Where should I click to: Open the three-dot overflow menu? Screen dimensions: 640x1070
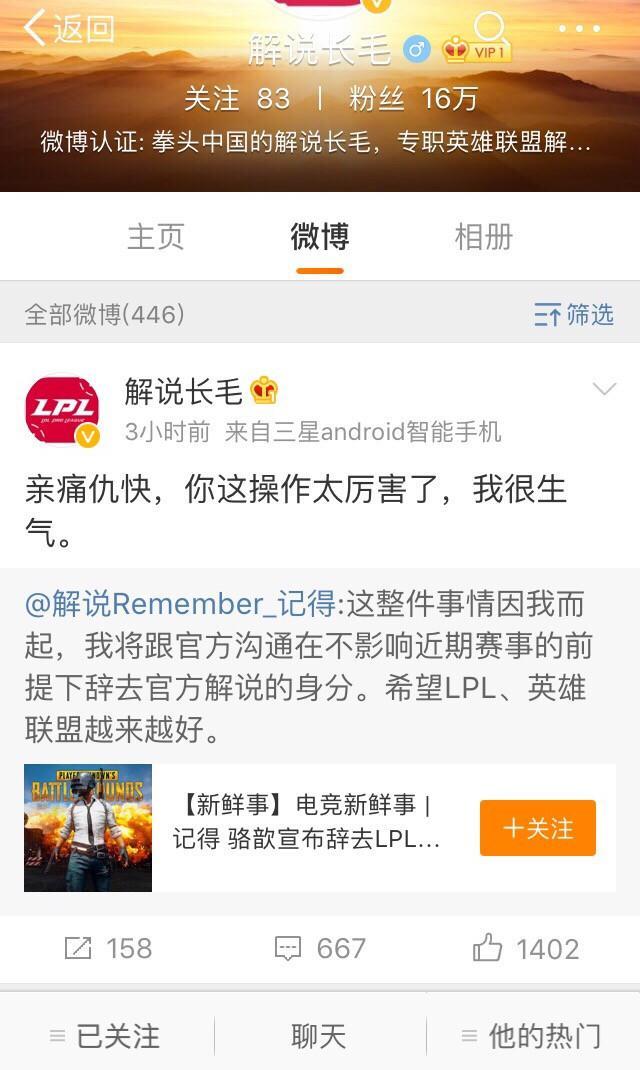580,28
